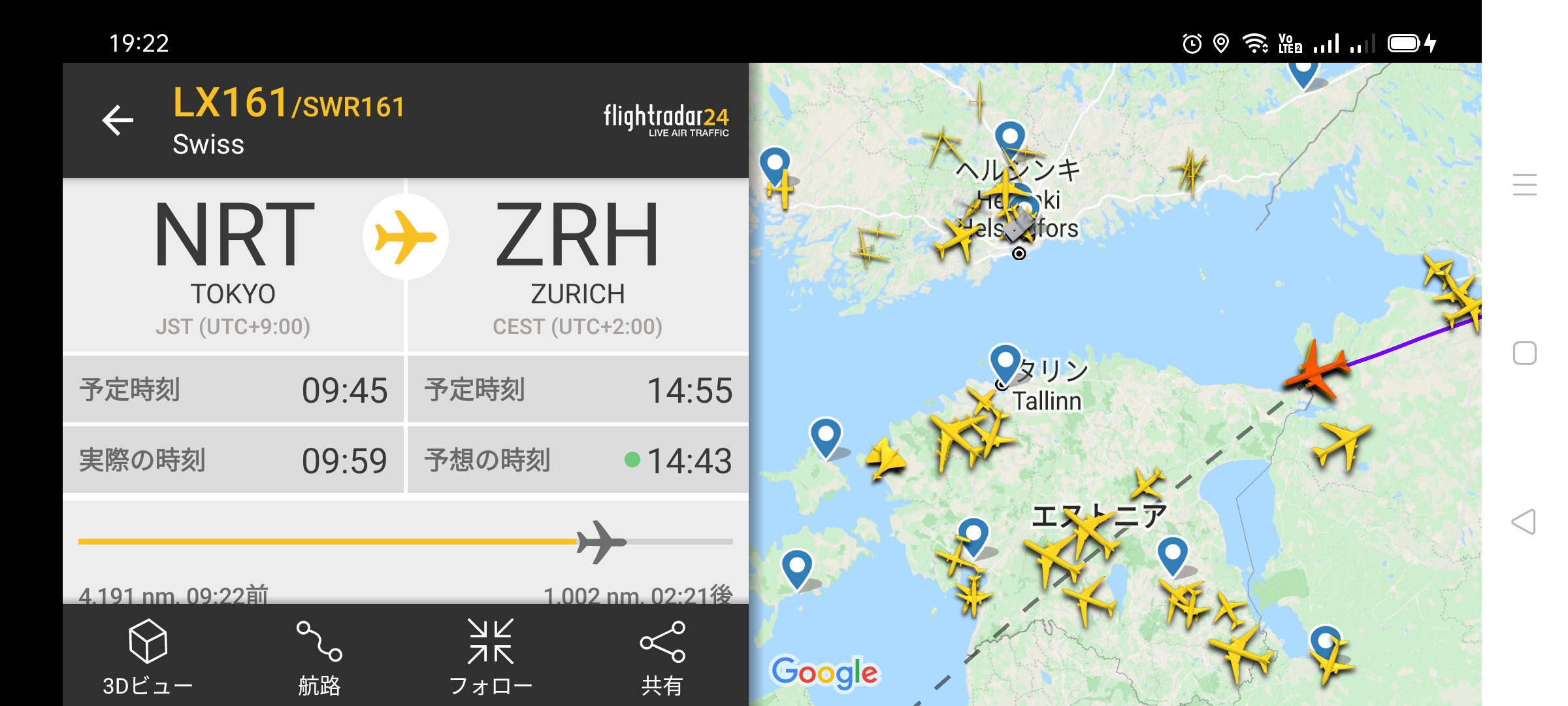
Task: Show the flight's 航路 route
Action: (319, 656)
